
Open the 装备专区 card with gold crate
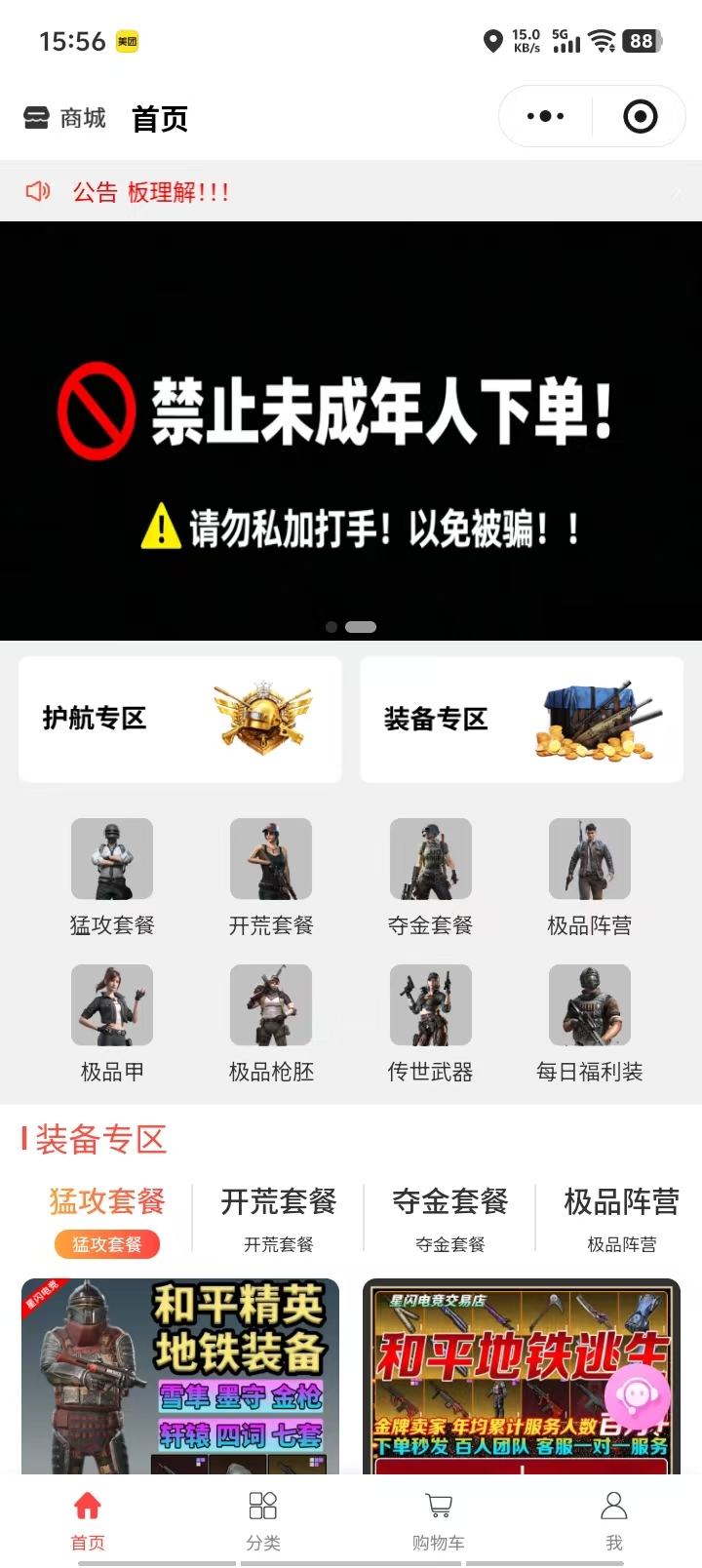click(522, 719)
